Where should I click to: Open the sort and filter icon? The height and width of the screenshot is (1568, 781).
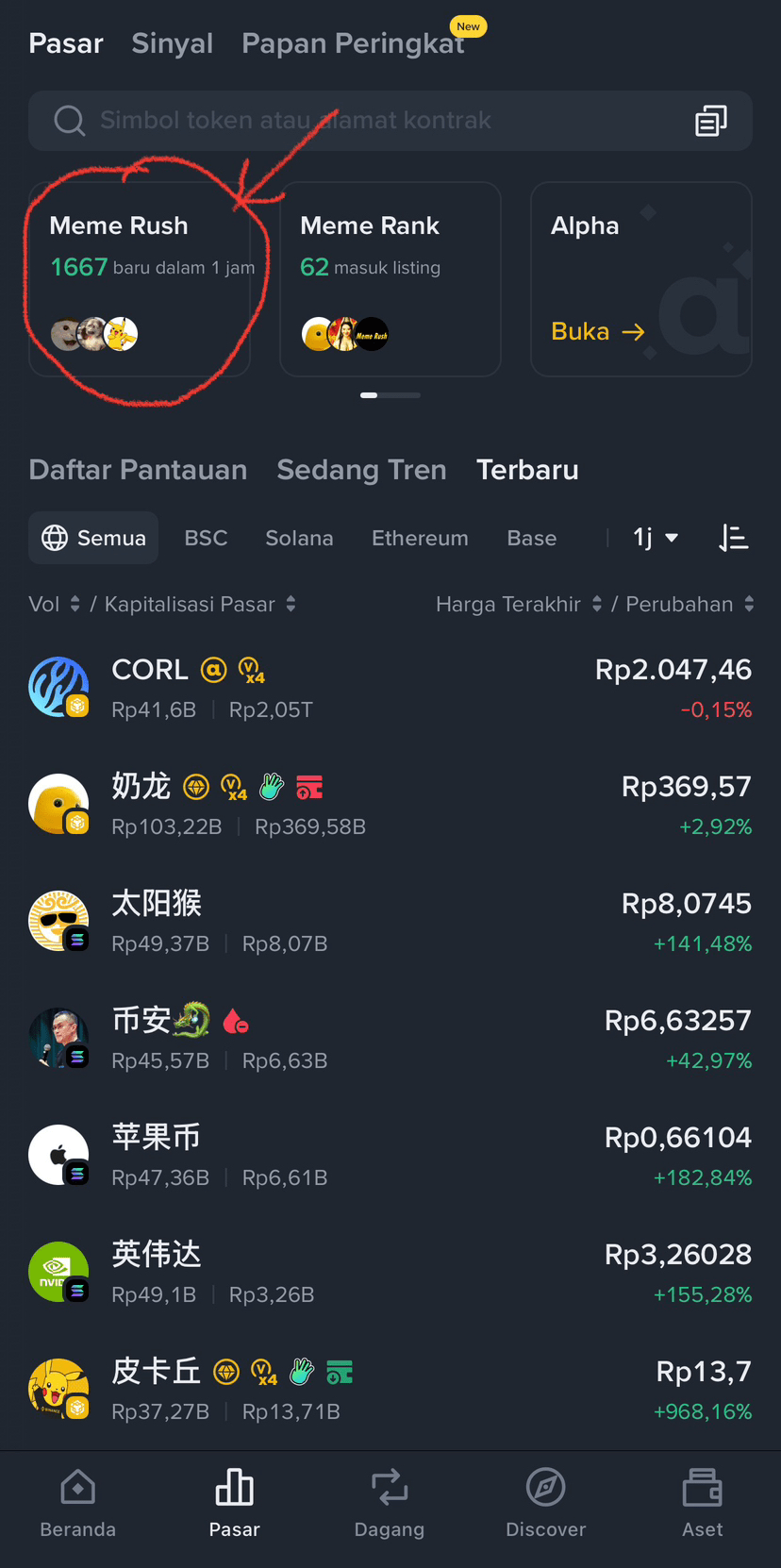coord(733,538)
